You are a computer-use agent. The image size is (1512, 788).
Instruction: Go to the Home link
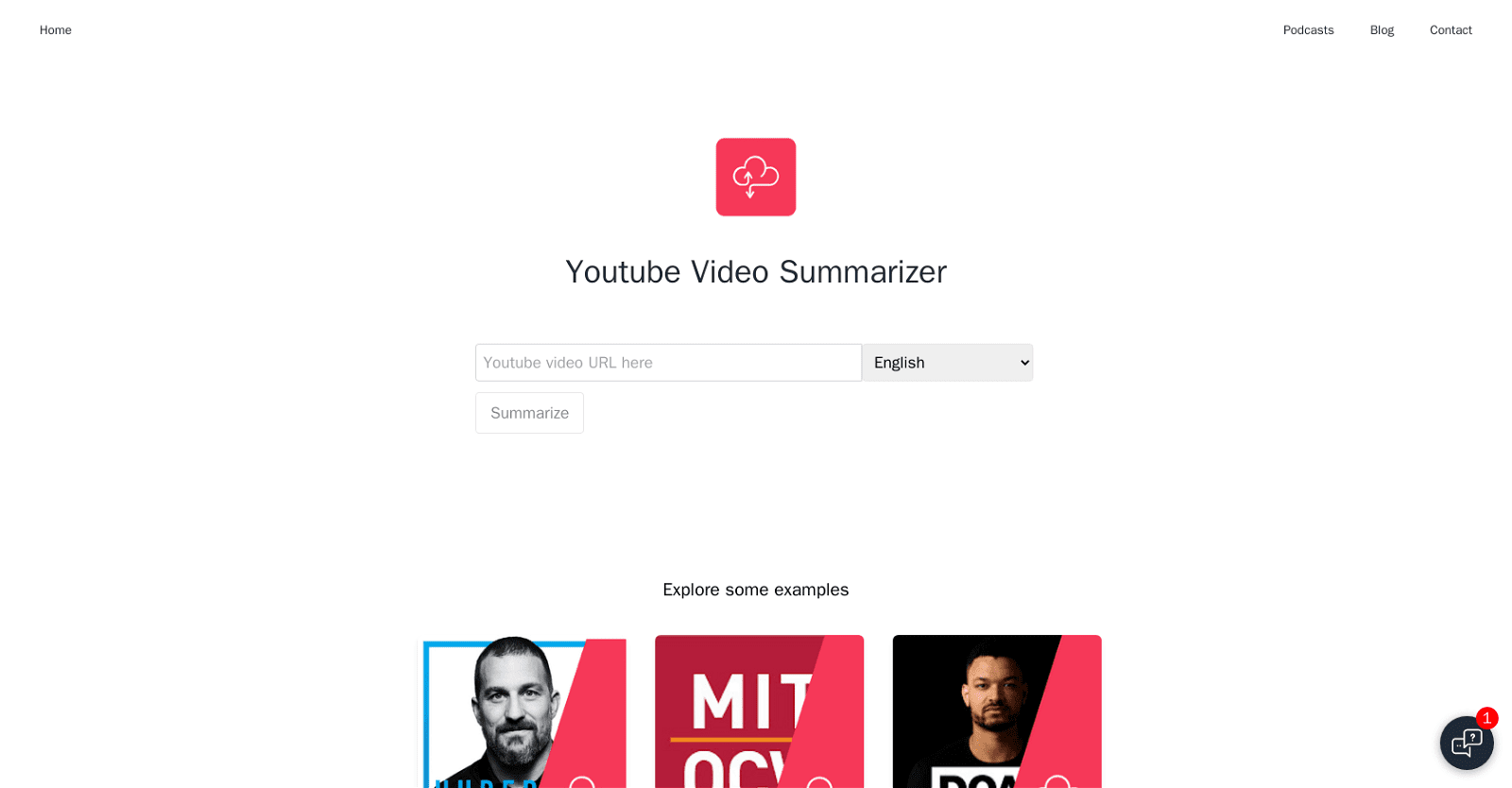point(55,30)
